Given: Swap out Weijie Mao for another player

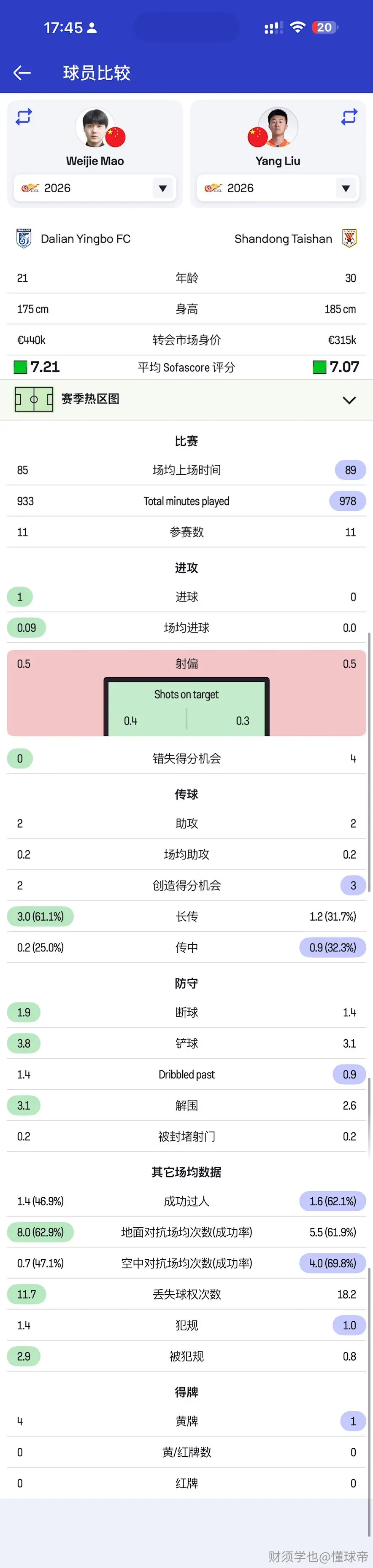Looking at the screenshot, I should pos(24,116).
